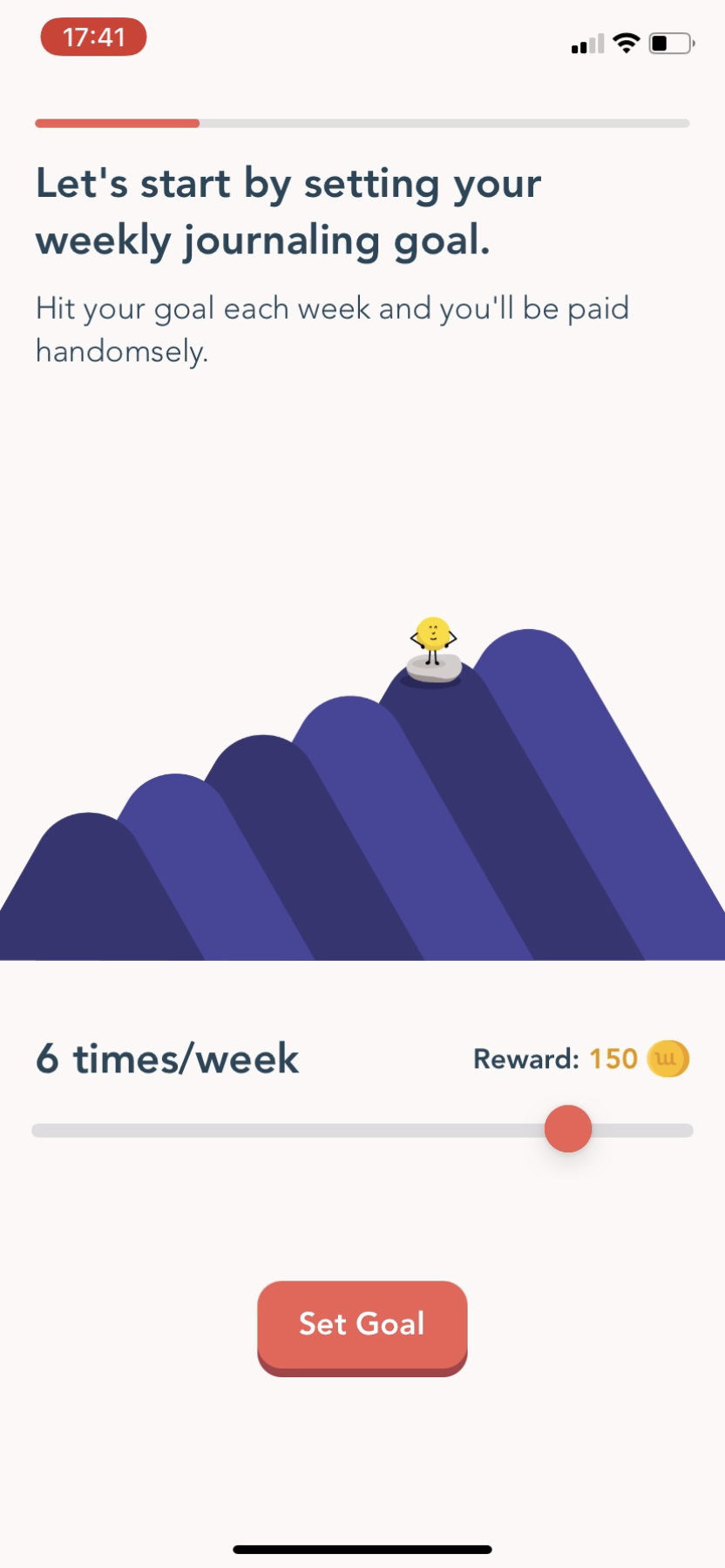Tap the red time pill showing 17:41
Image resolution: width=725 pixels, height=1568 pixels.
point(93,37)
